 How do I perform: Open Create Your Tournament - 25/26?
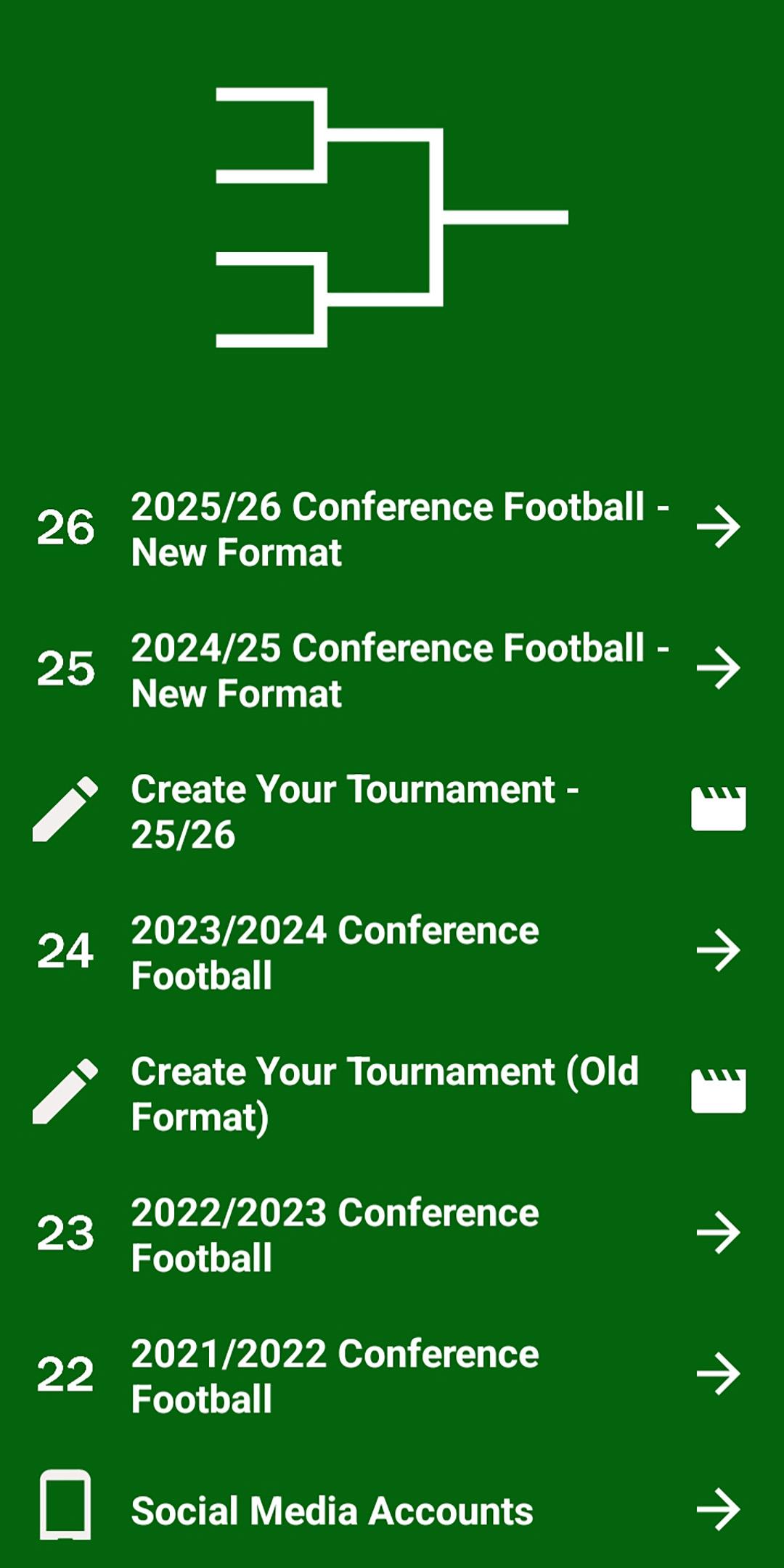pos(392,811)
